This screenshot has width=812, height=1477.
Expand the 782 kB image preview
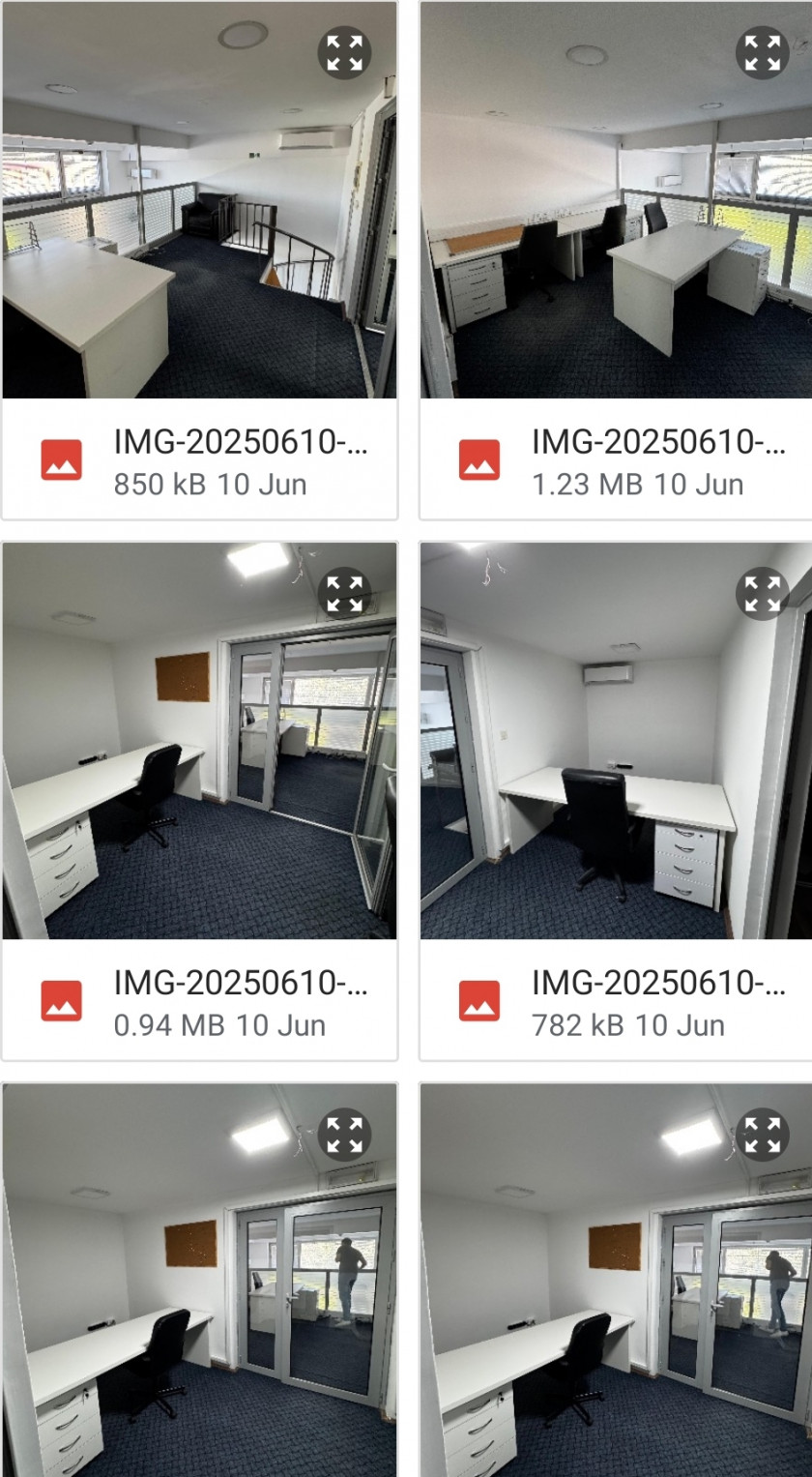pos(762,593)
